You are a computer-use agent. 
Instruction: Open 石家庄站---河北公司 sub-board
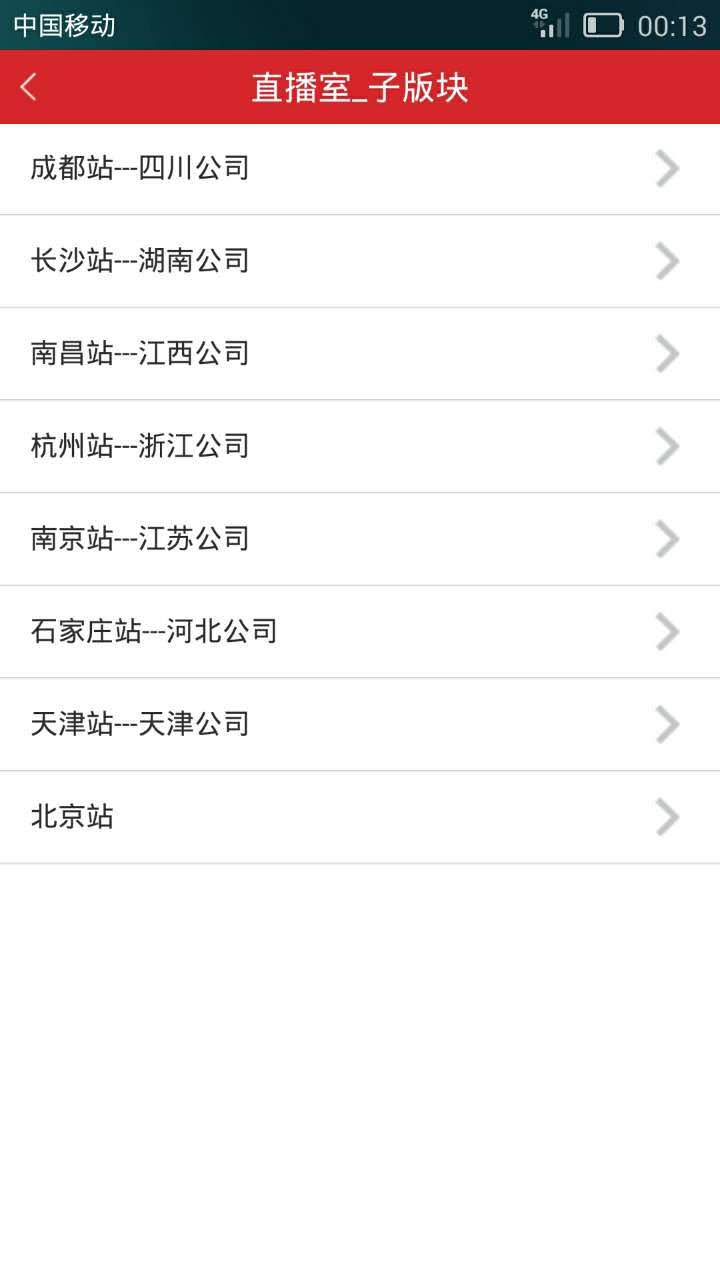point(360,631)
